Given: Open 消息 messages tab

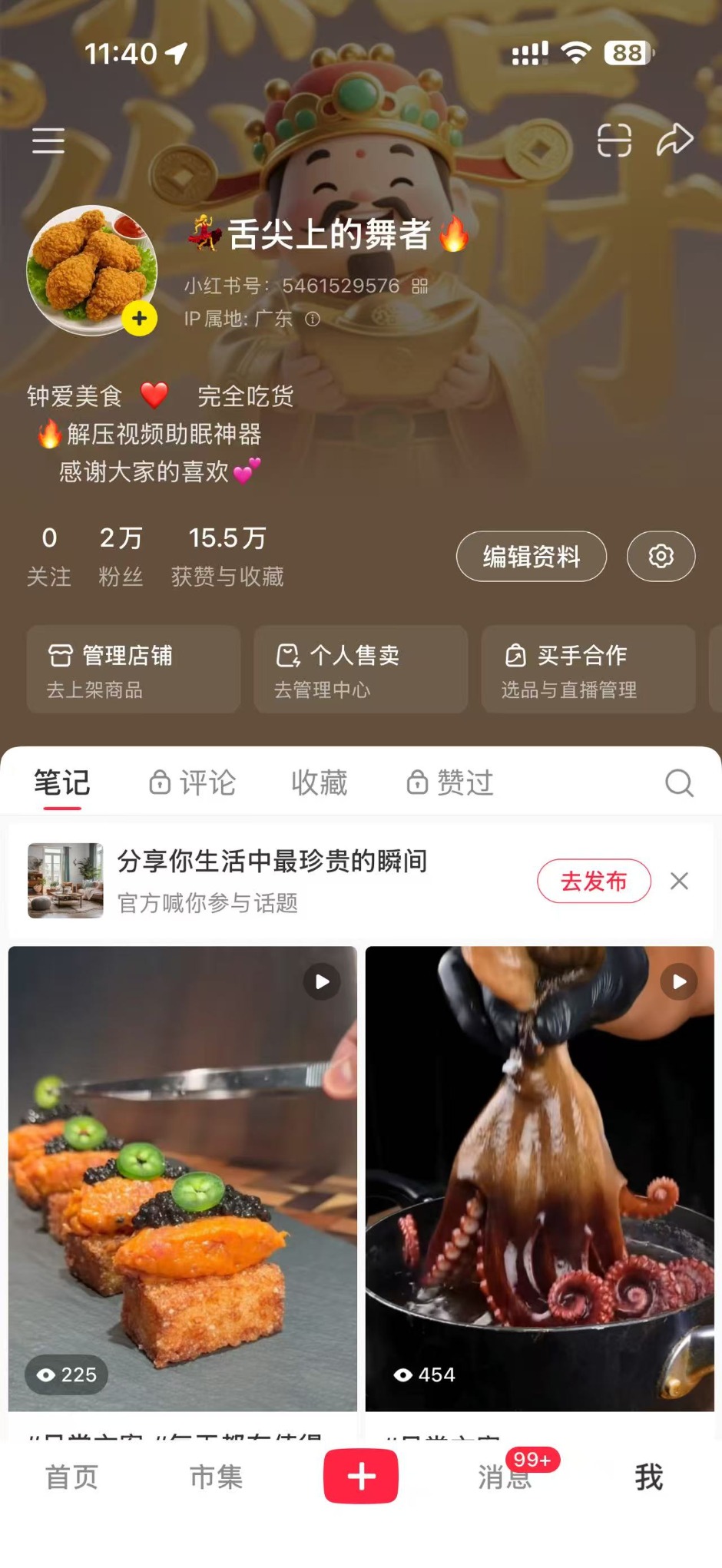Looking at the screenshot, I should pyautogui.click(x=505, y=1477).
